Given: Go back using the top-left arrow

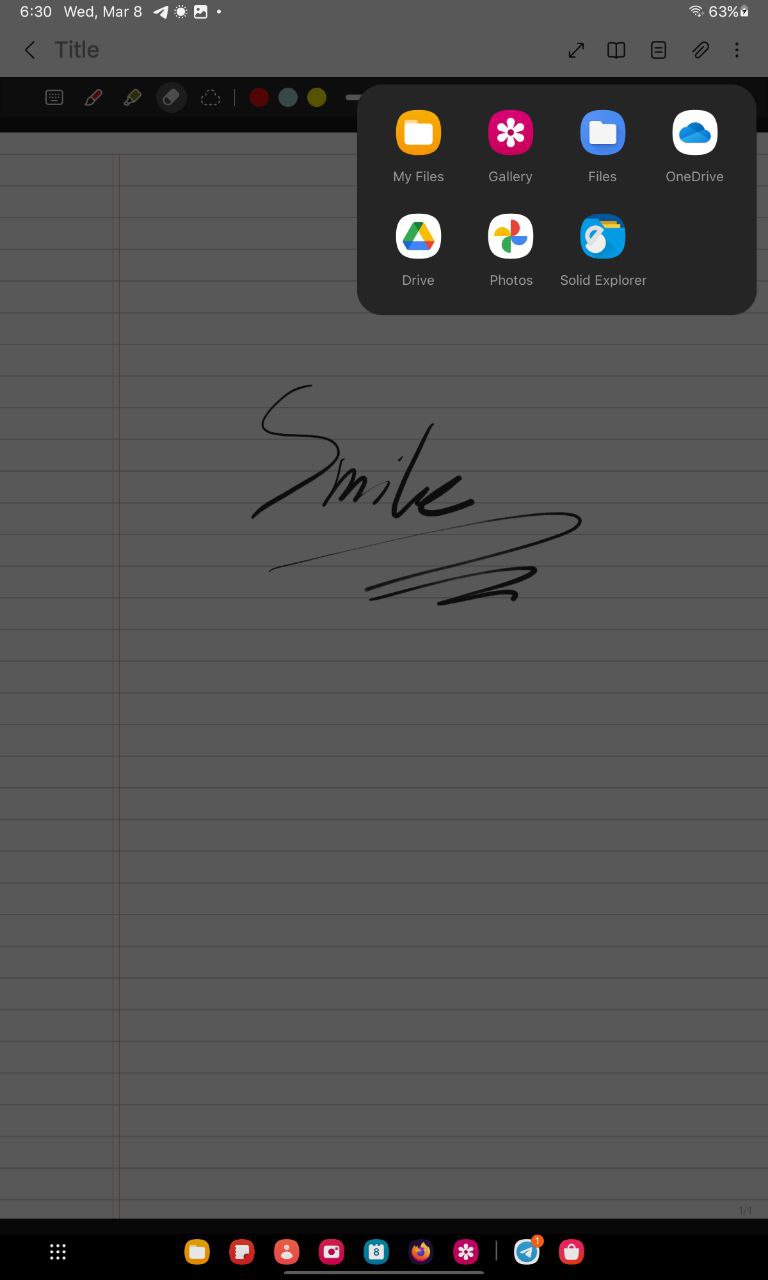Looking at the screenshot, I should tap(30, 50).
